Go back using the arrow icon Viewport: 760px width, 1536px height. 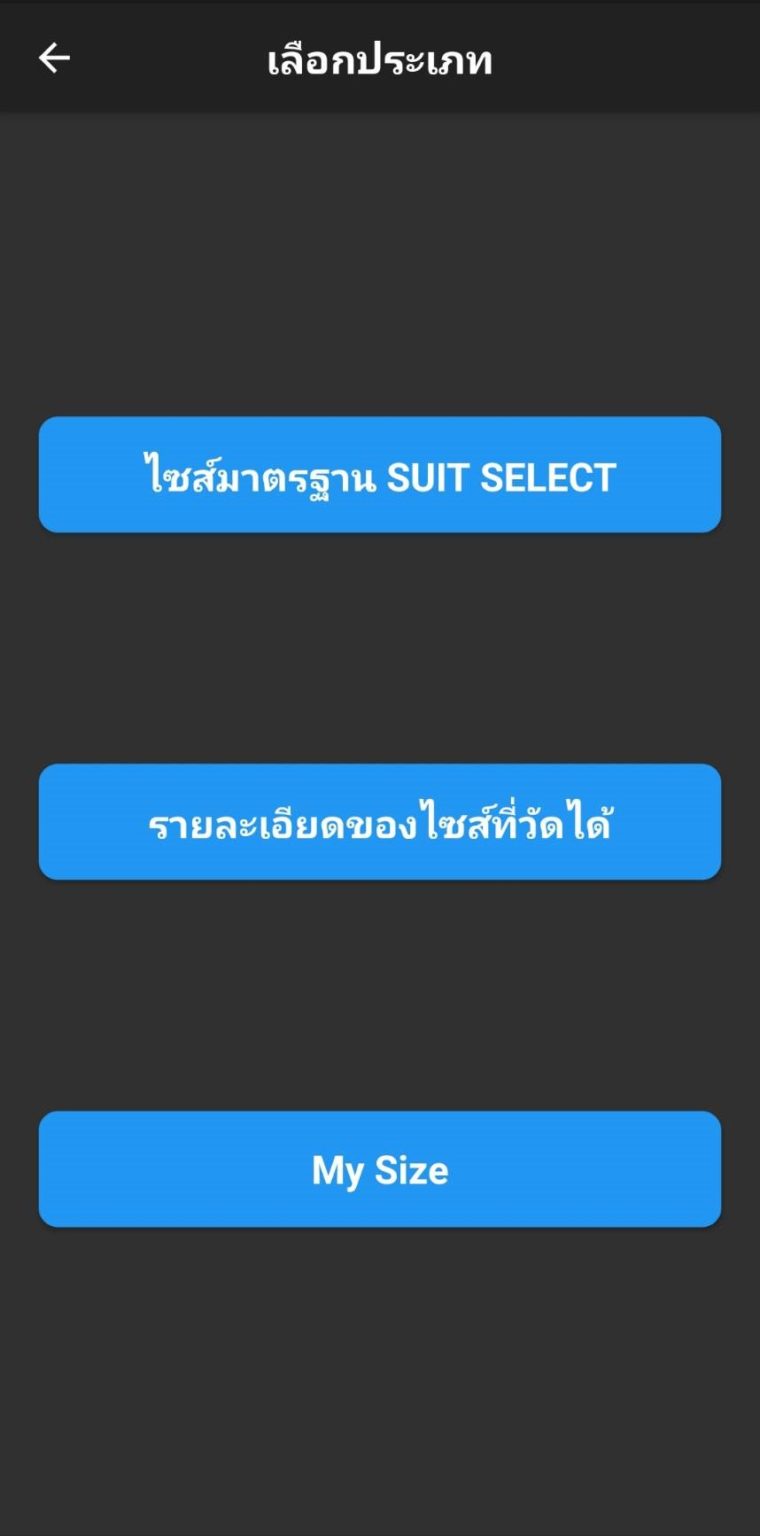point(54,58)
